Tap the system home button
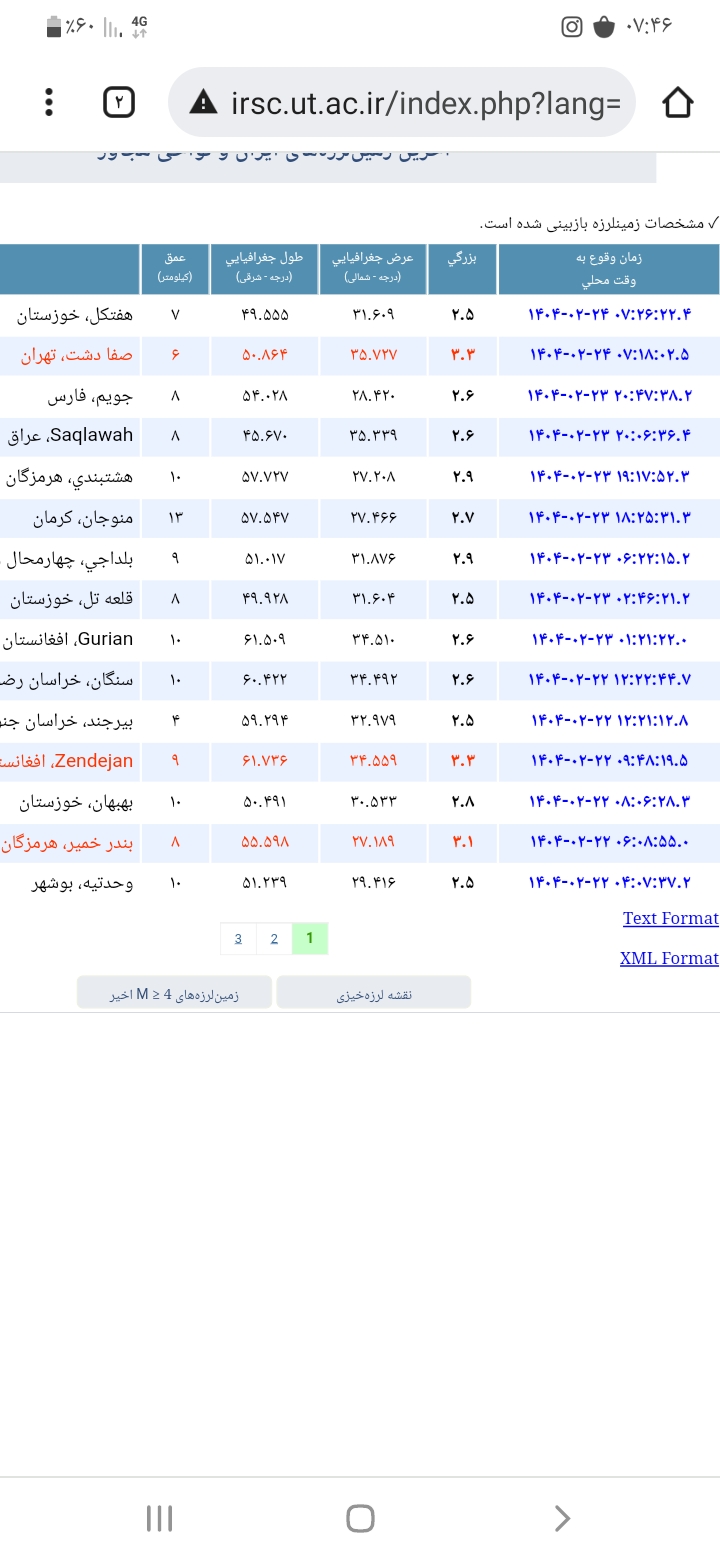 coord(360,1518)
